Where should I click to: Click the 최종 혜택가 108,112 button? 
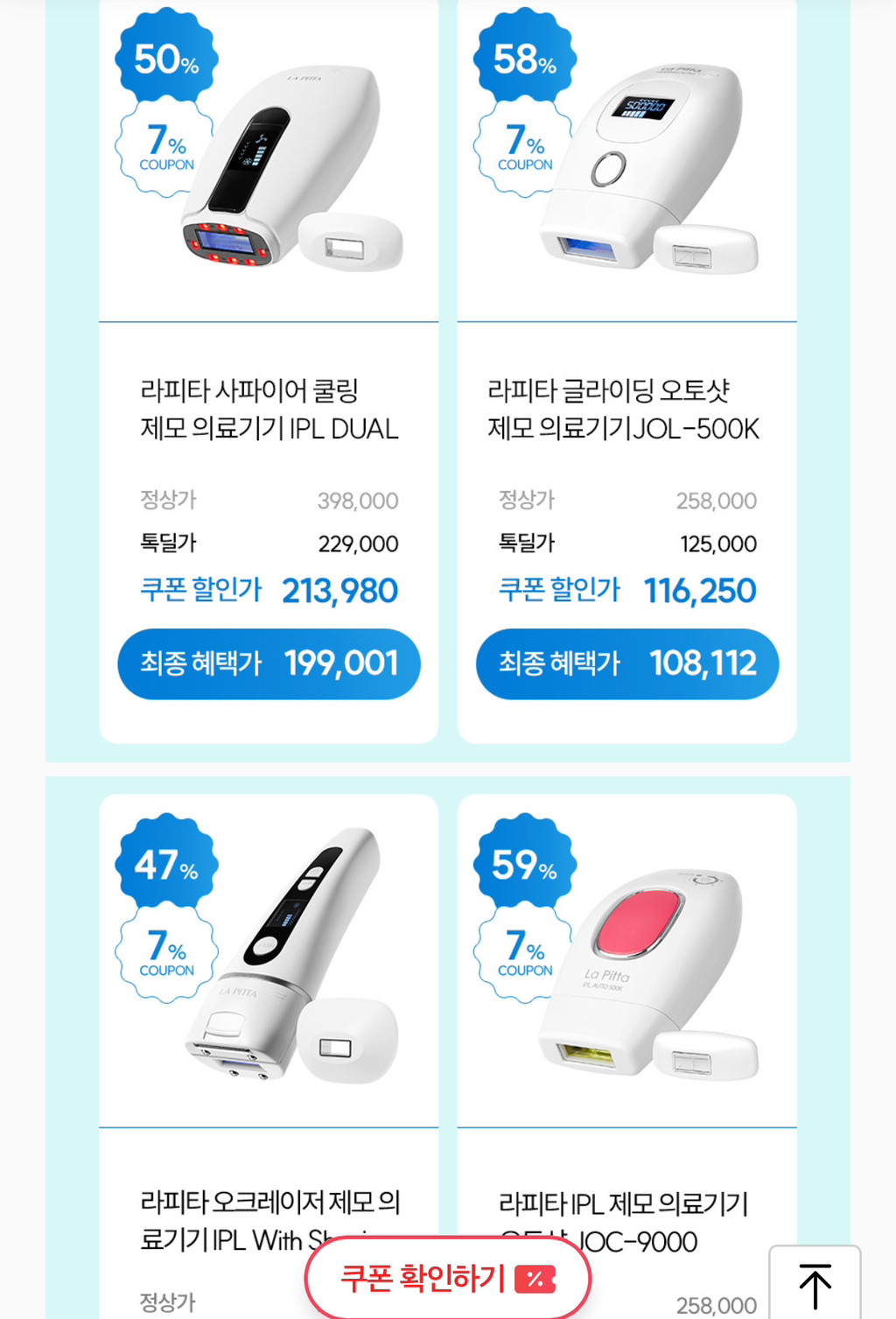[626, 663]
